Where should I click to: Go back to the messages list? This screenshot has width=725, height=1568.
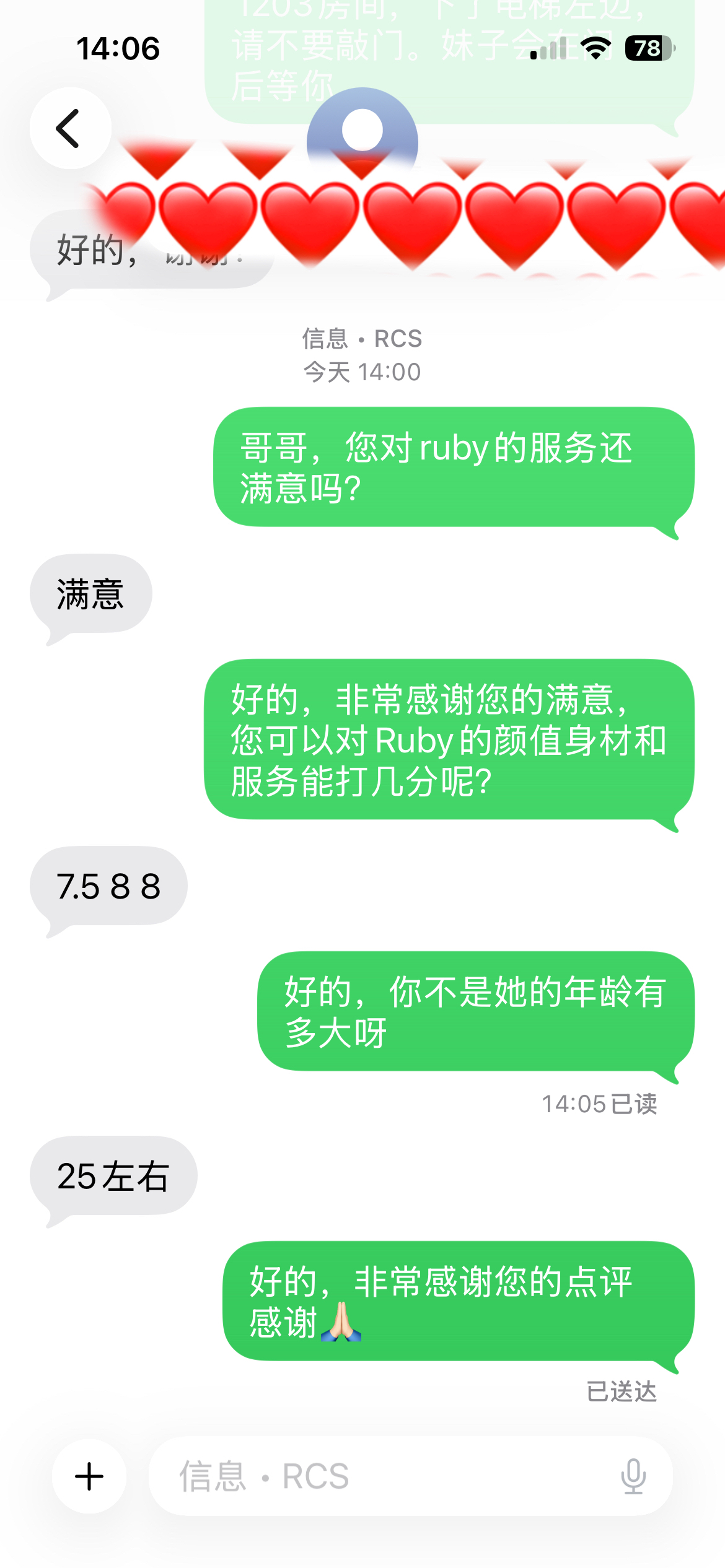pyautogui.click(x=71, y=128)
